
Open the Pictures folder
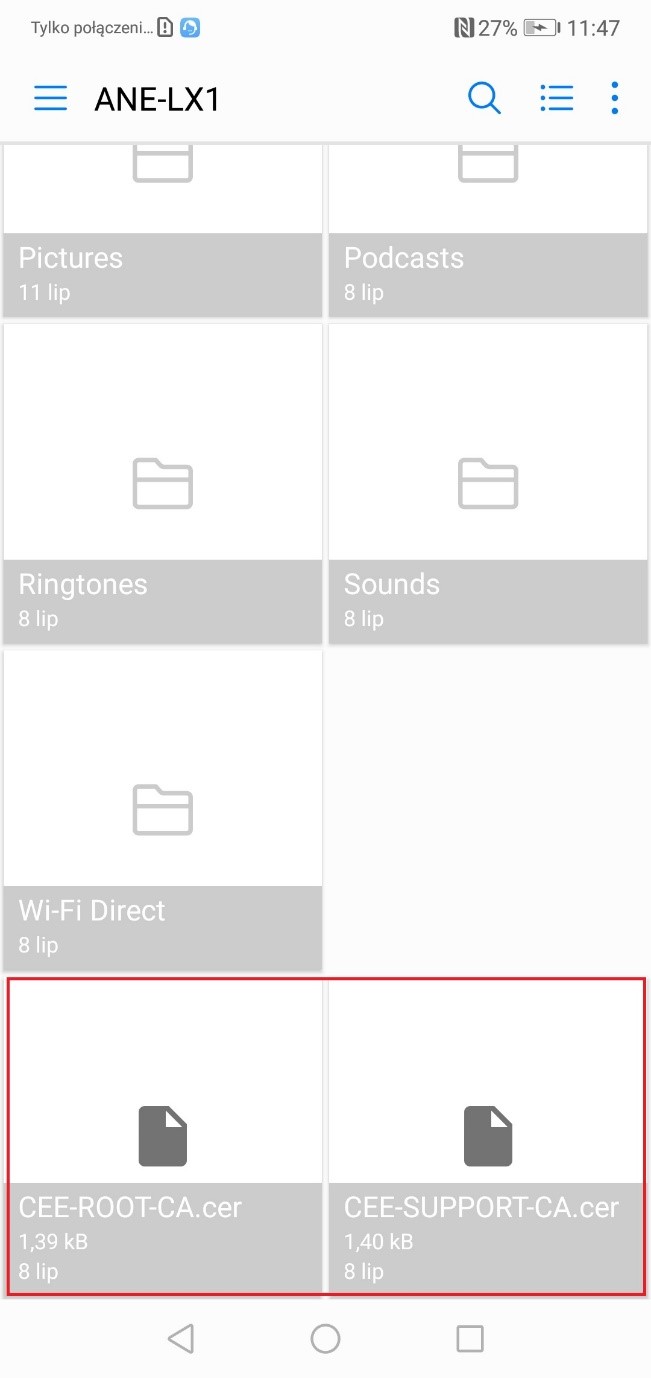tap(163, 230)
